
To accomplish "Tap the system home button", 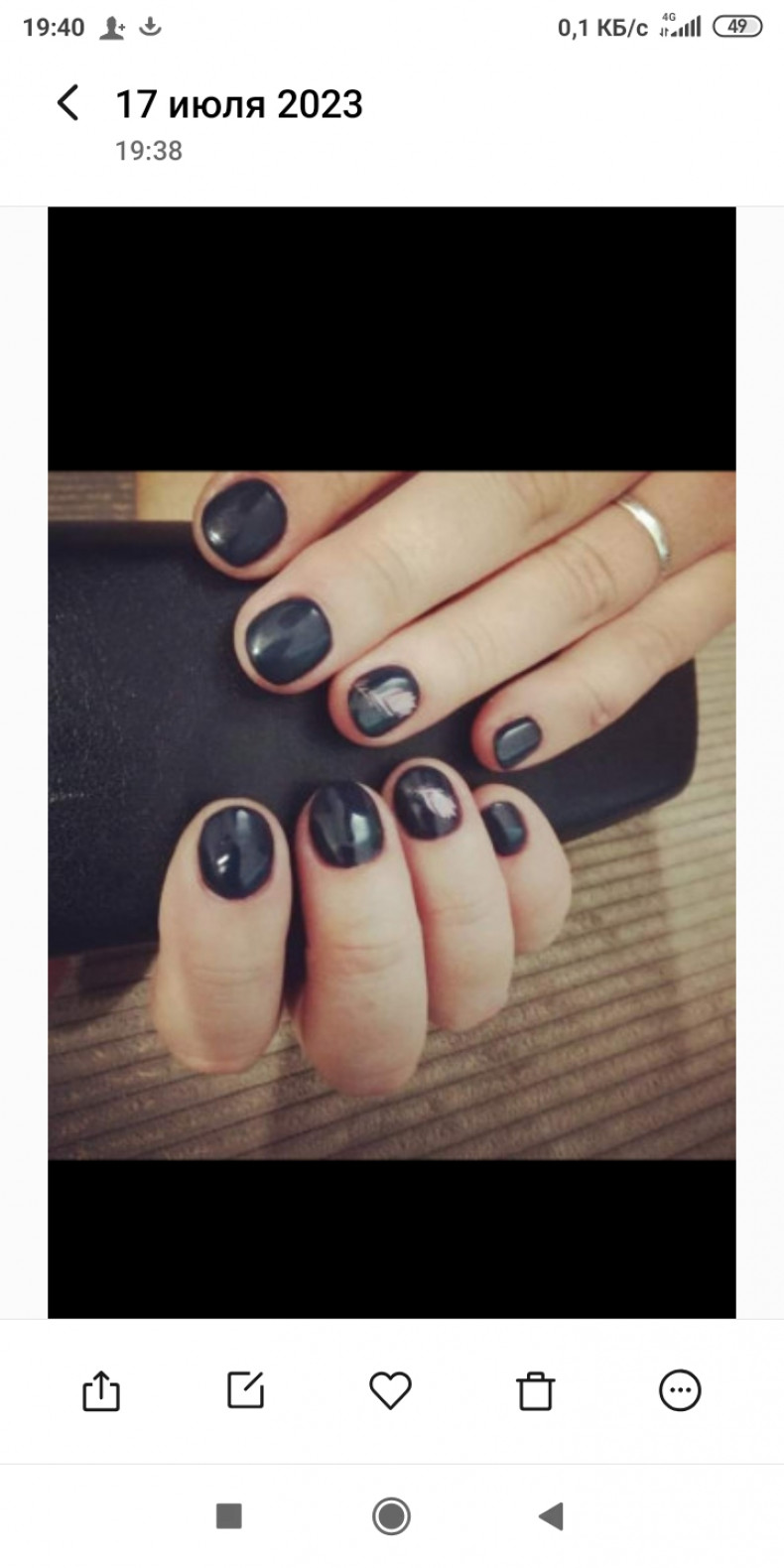I will [x=391, y=1515].
